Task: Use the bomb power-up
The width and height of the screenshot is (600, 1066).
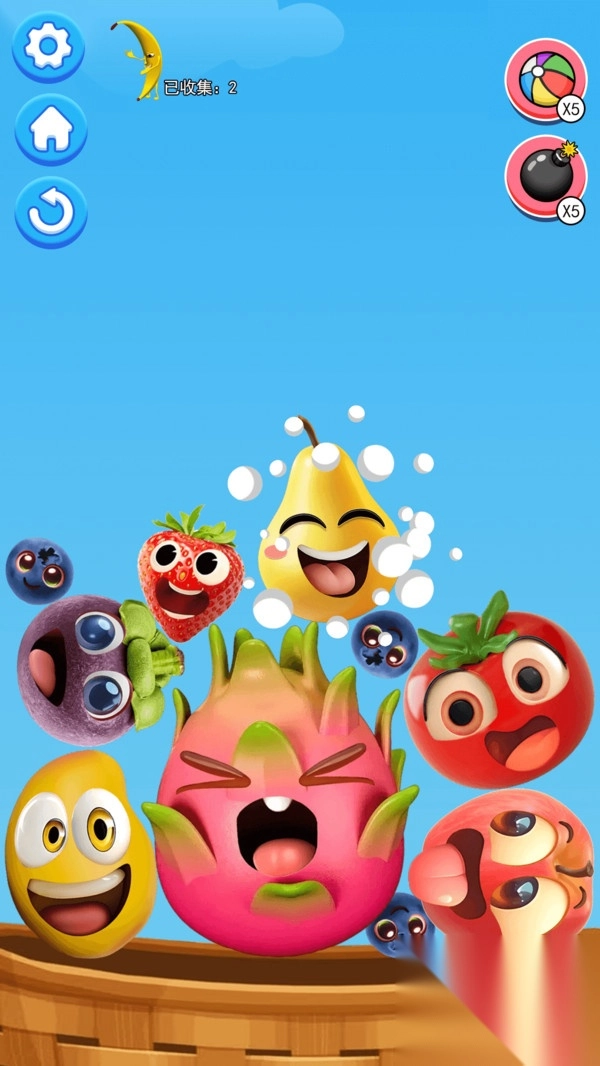Action: [x=546, y=178]
